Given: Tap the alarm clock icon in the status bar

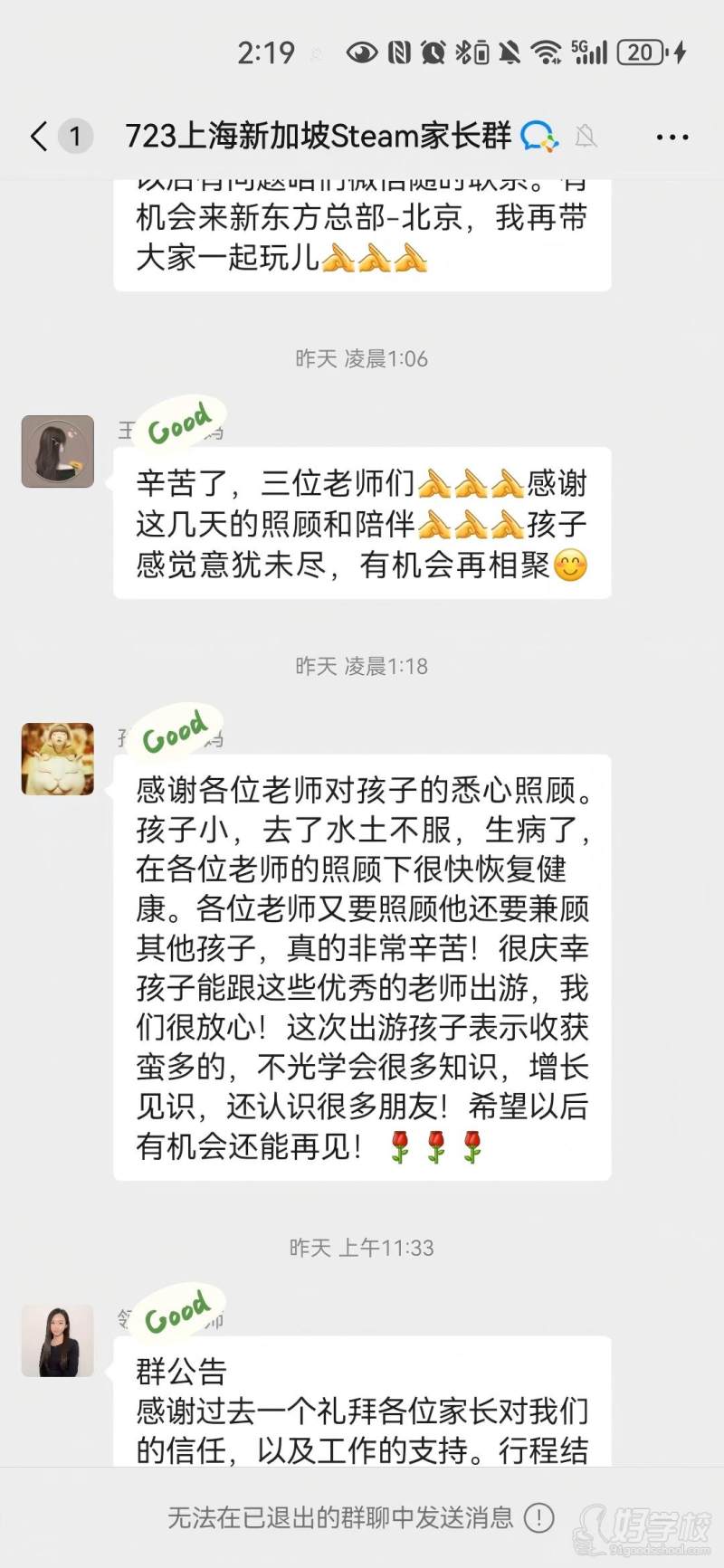Looking at the screenshot, I should click(432, 52).
